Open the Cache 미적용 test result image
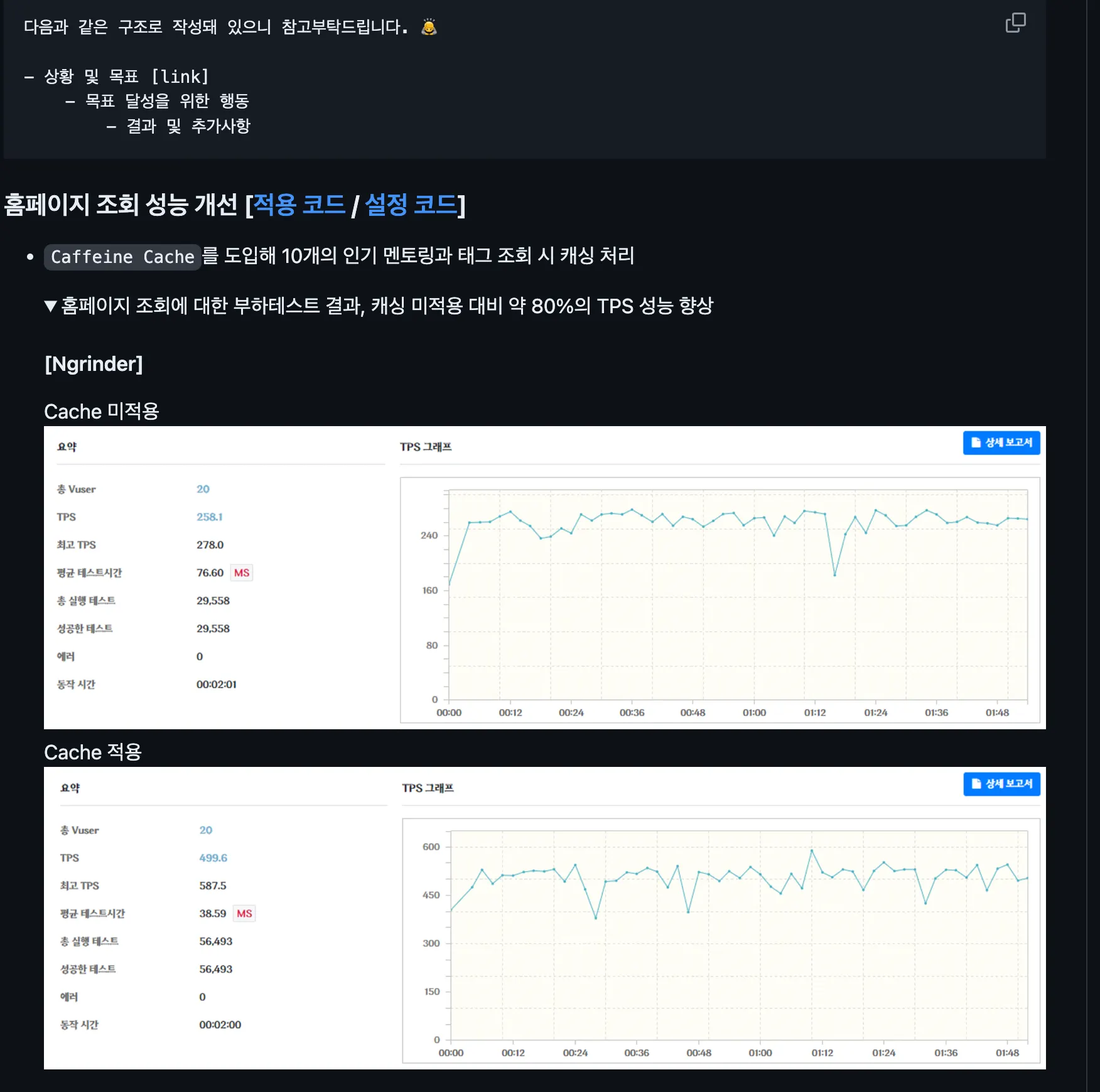Viewport: 1100px width, 1092px height. 544,577
